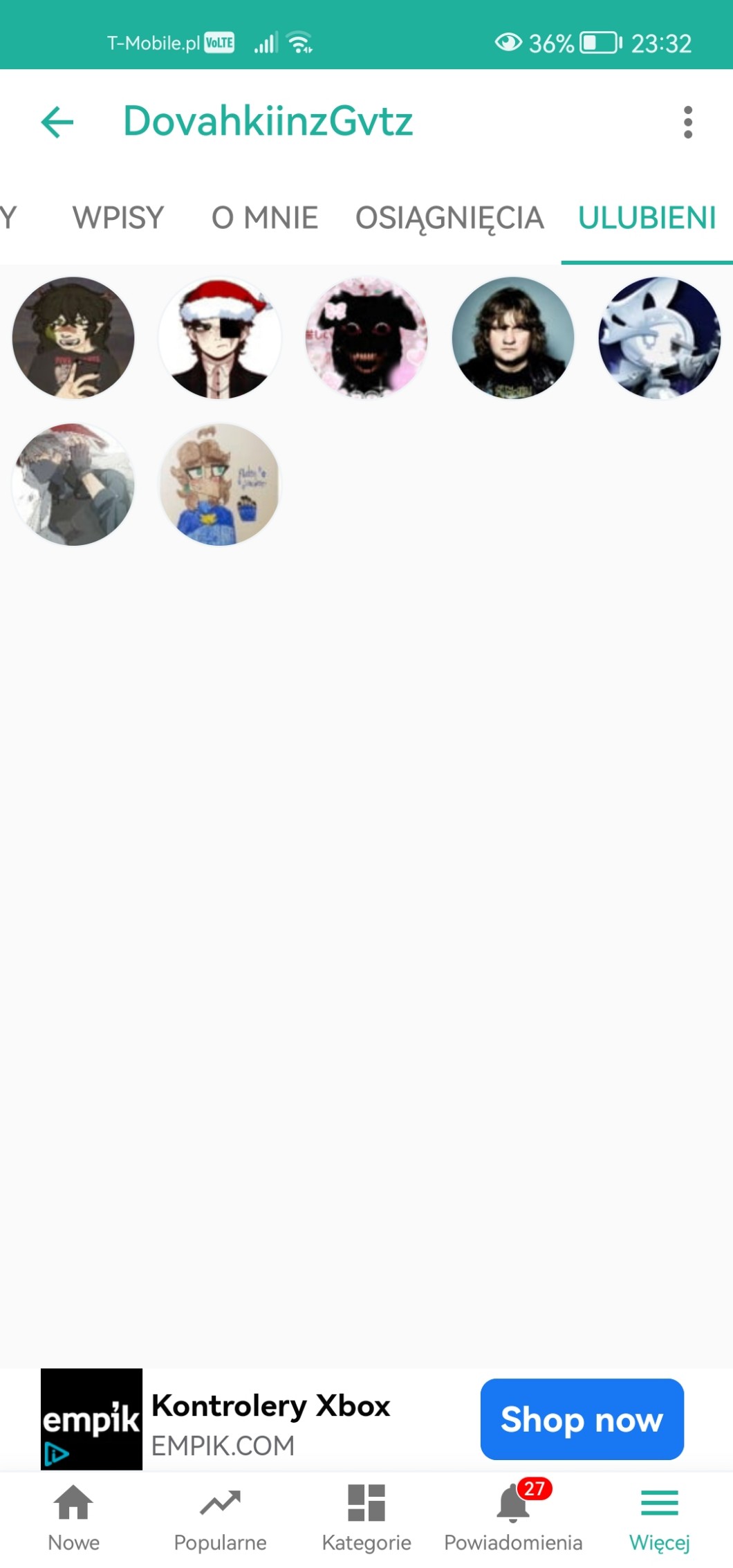Open the OSIĄGNIĘCIA tab
This screenshot has width=733, height=1568.
pyautogui.click(x=449, y=218)
